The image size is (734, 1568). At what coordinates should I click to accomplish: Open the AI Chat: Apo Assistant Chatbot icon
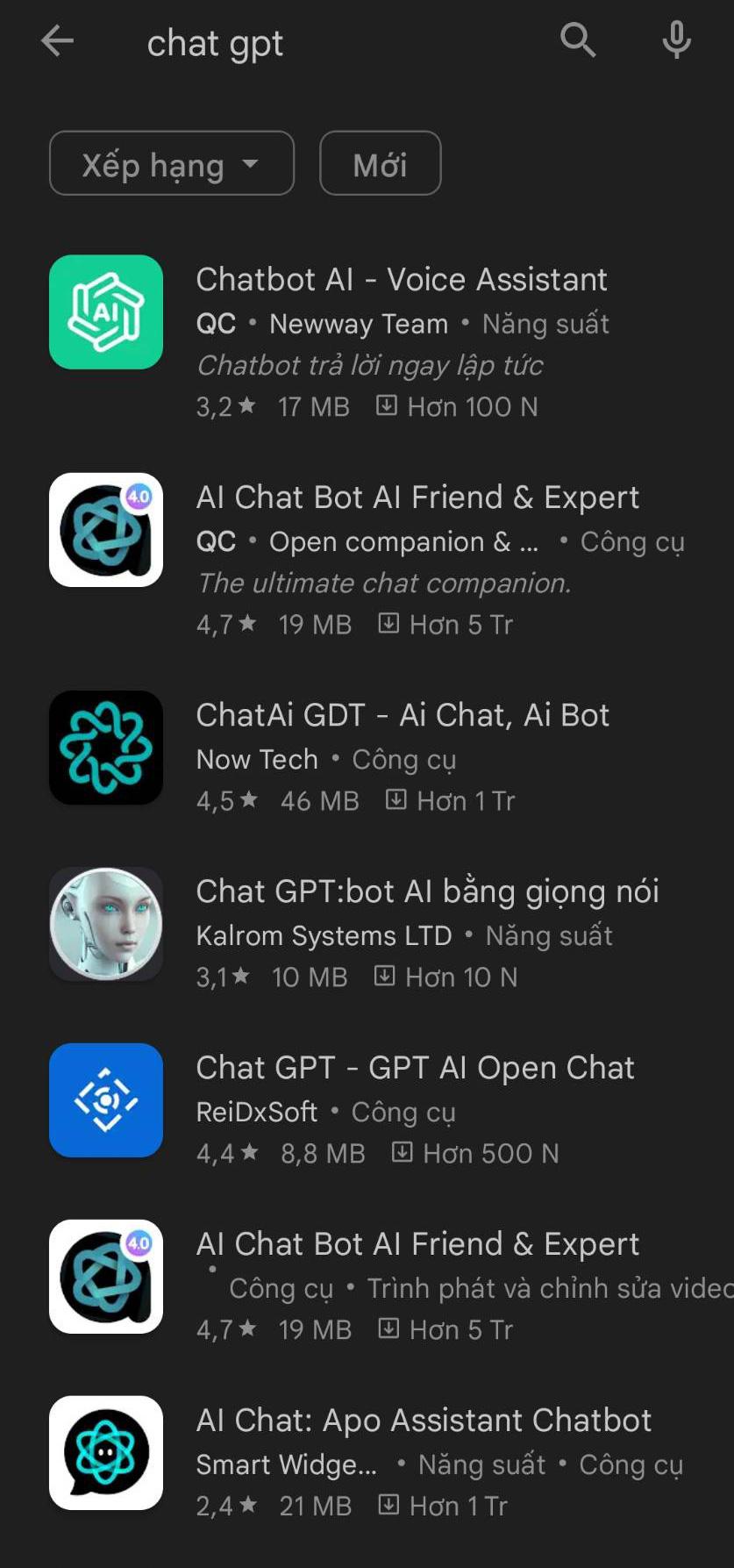click(x=105, y=1452)
